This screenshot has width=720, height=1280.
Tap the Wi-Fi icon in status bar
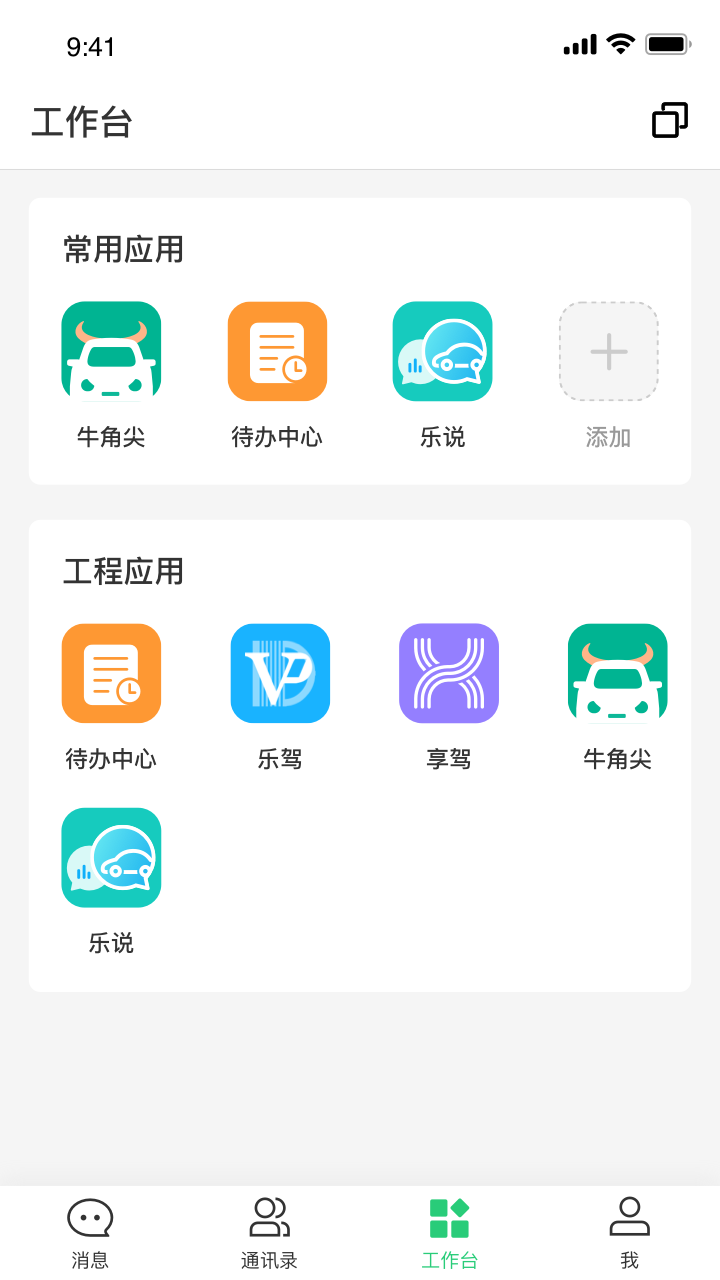click(621, 44)
